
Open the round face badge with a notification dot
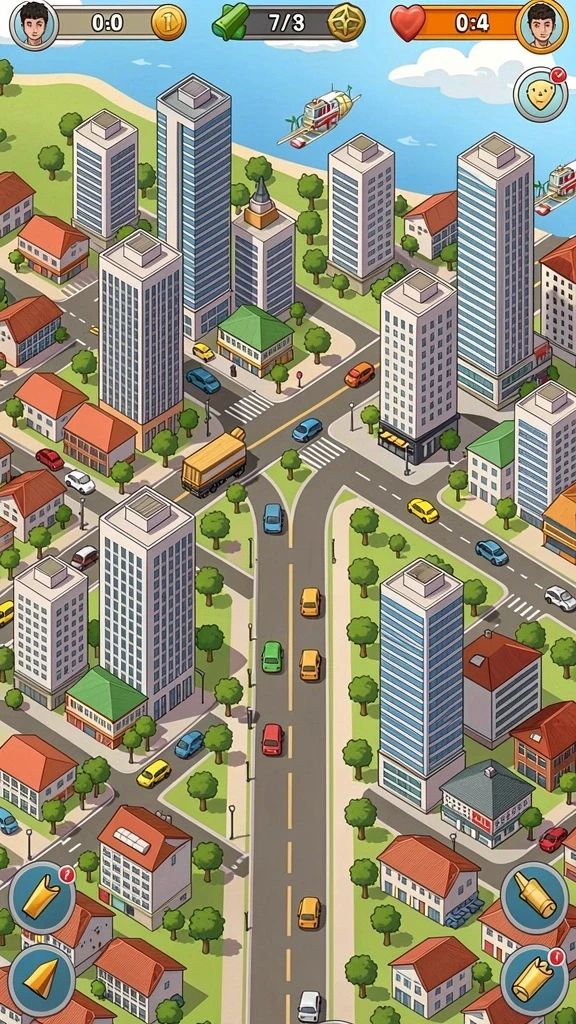click(x=540, y=95)
